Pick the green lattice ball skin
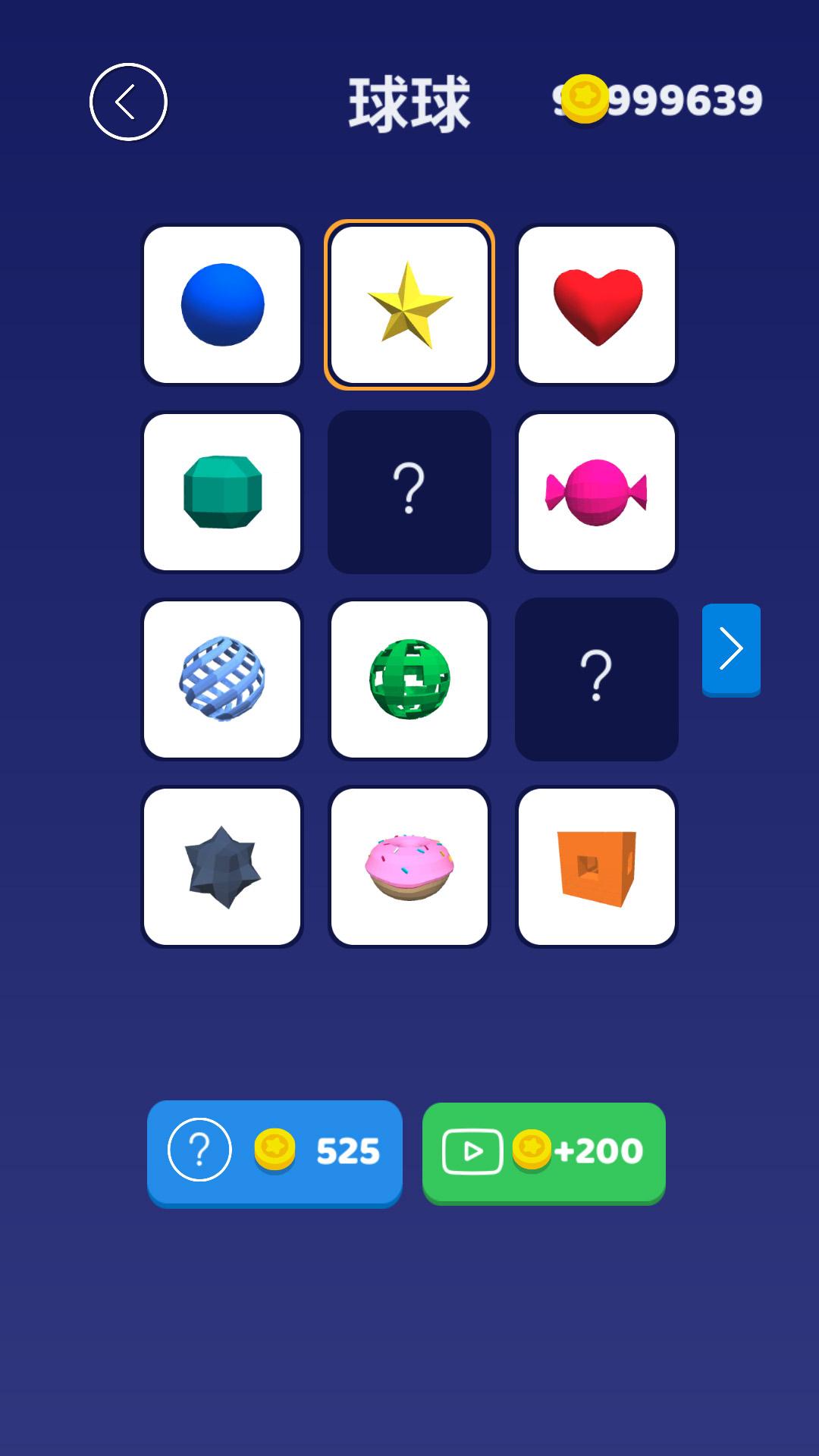This screenshot has width=819, height=1456. coord(409,679)
